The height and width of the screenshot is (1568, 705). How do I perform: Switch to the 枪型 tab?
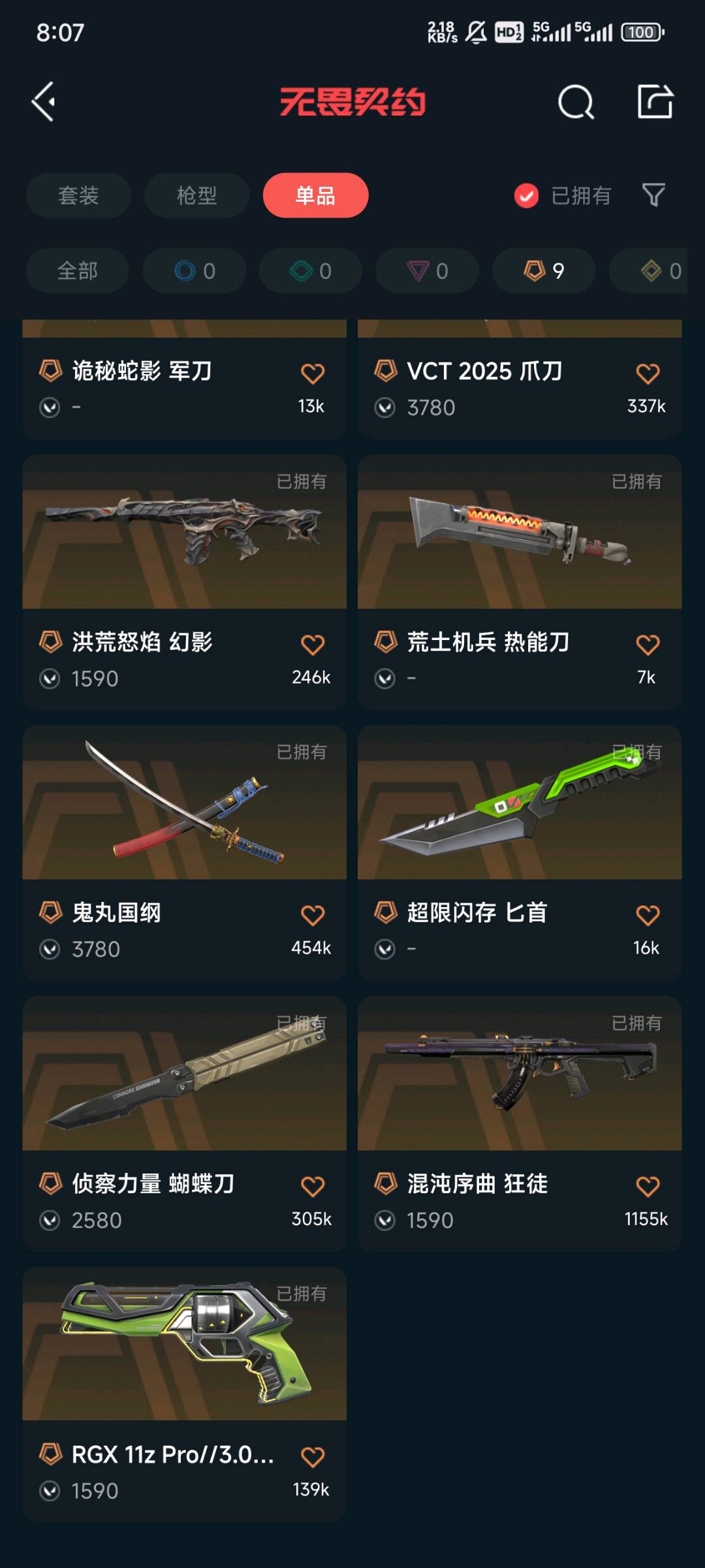coord(196,195)
